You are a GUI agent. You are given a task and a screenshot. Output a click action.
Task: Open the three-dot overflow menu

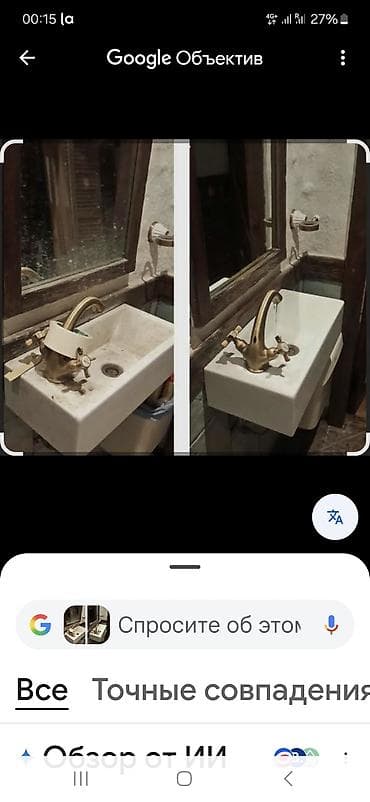click(x=343, y=58)
